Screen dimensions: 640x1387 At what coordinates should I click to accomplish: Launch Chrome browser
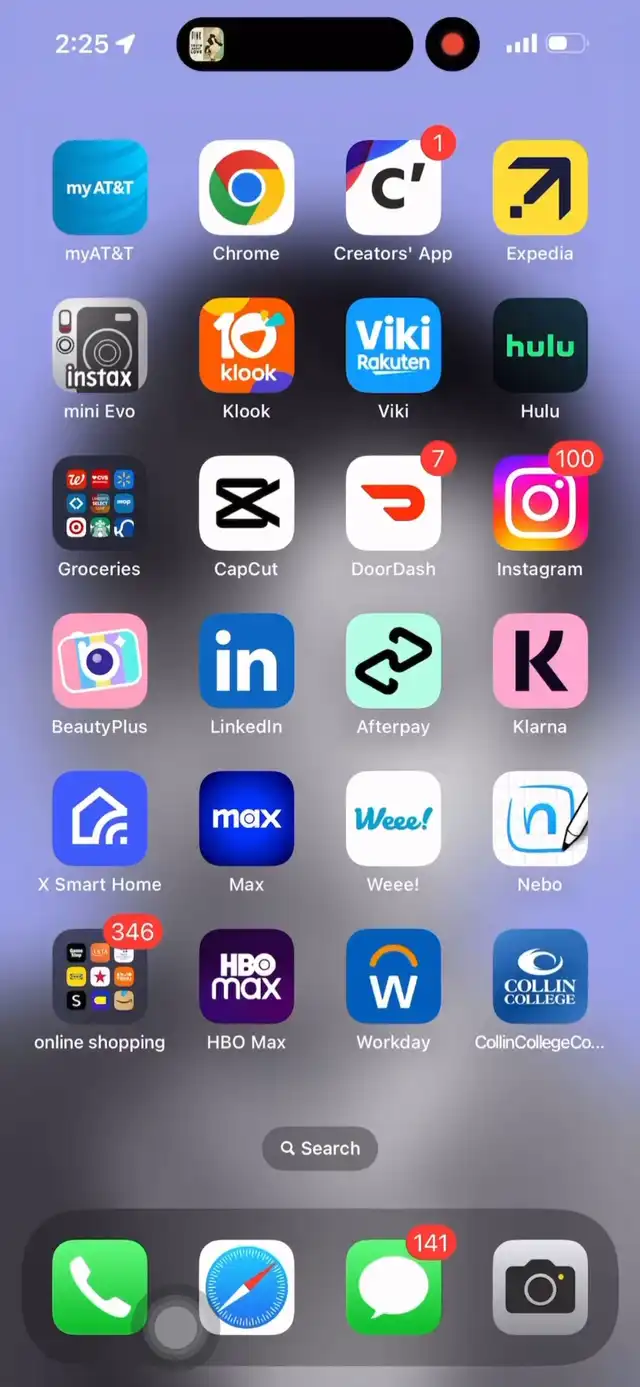246,187
